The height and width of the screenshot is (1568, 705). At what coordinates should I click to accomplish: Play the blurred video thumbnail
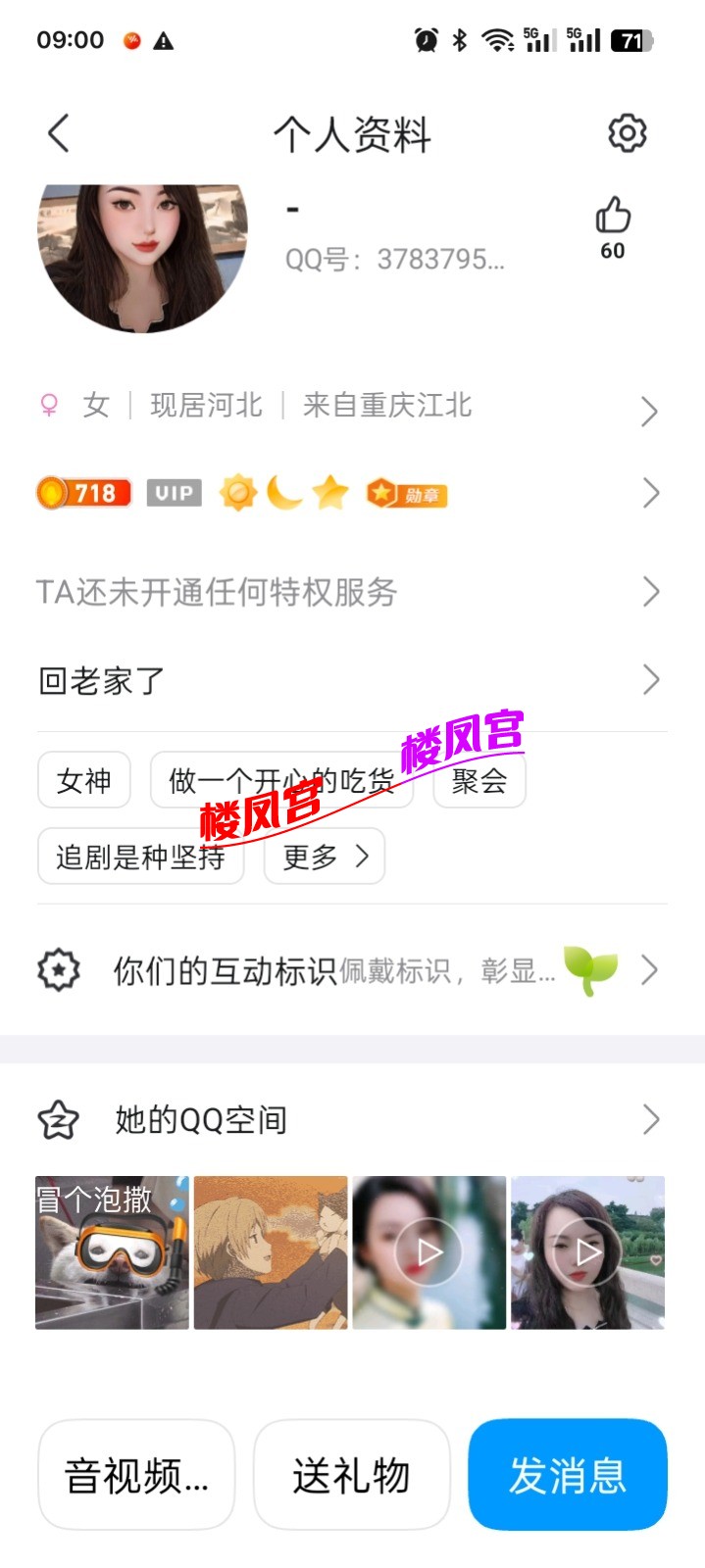pos(429,1252)
